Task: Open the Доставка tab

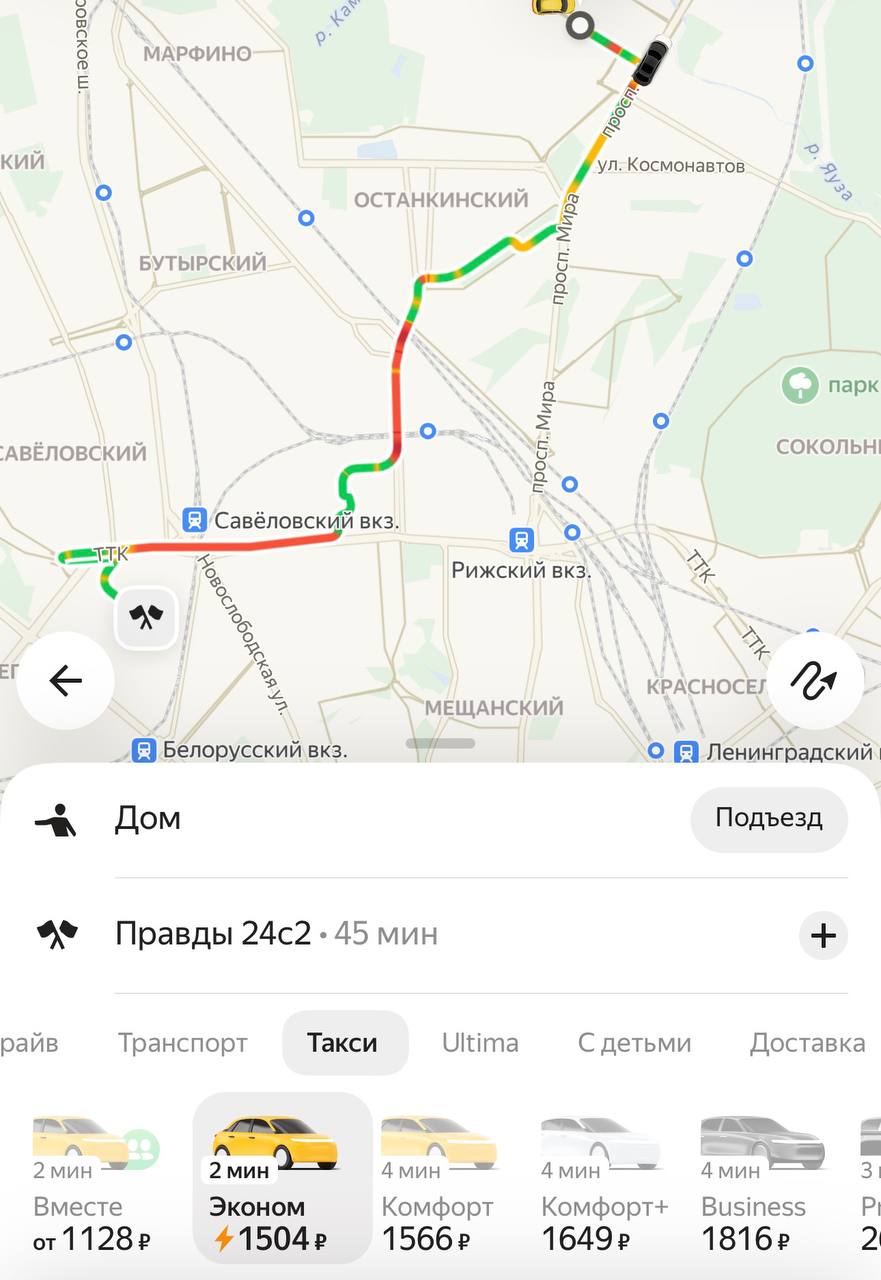Action: coord(806,1043)
